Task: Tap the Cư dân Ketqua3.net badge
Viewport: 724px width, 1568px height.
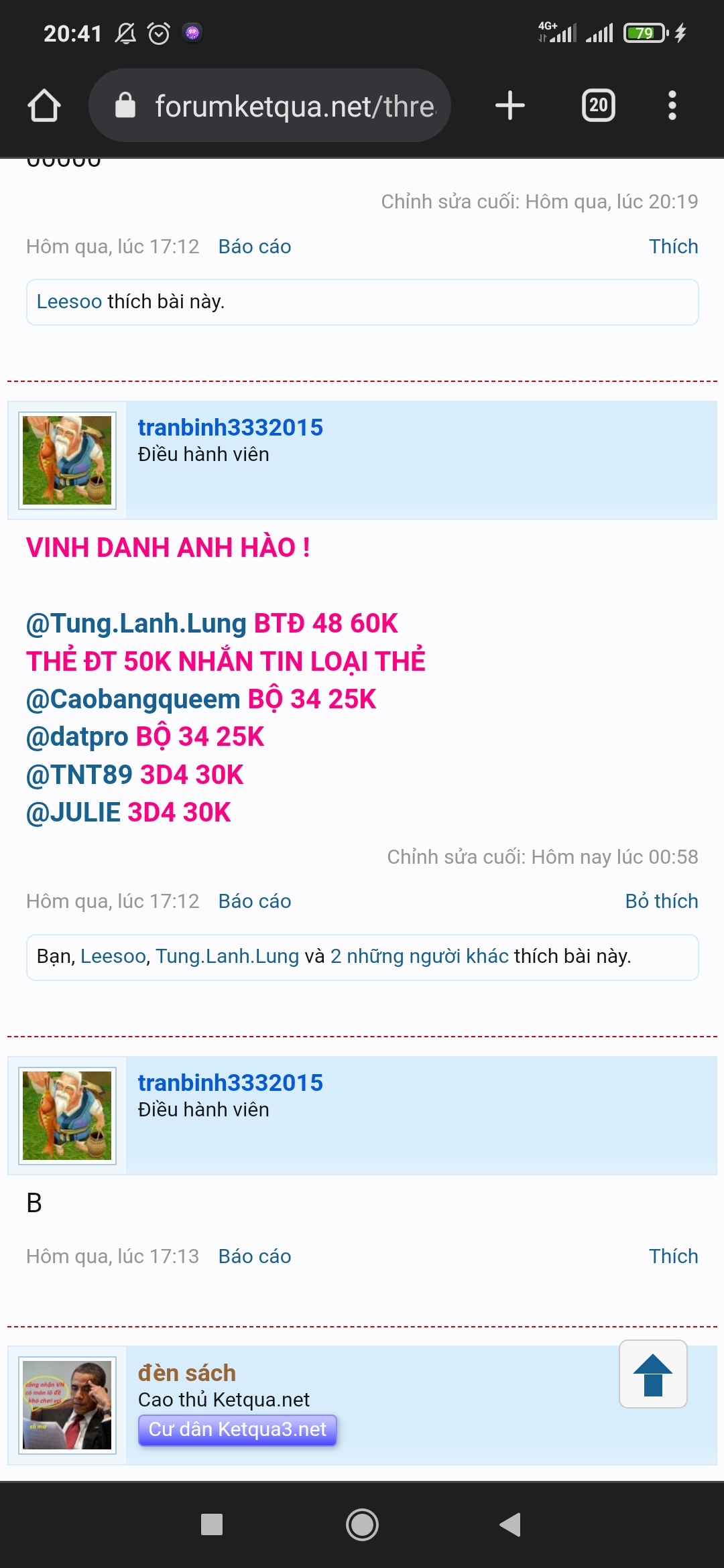Action: [x=237, y=1430]
